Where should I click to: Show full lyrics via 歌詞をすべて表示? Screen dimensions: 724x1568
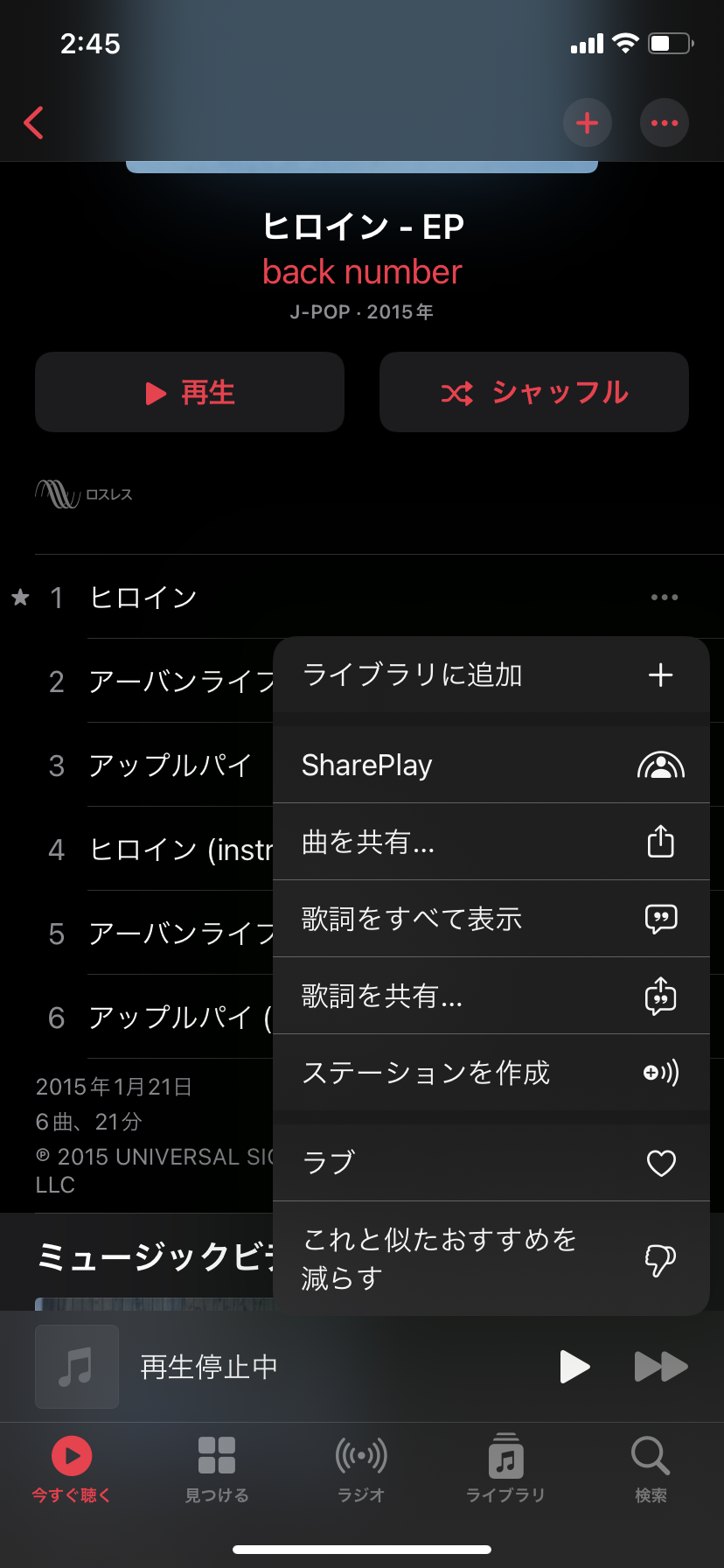pos(491,919)
